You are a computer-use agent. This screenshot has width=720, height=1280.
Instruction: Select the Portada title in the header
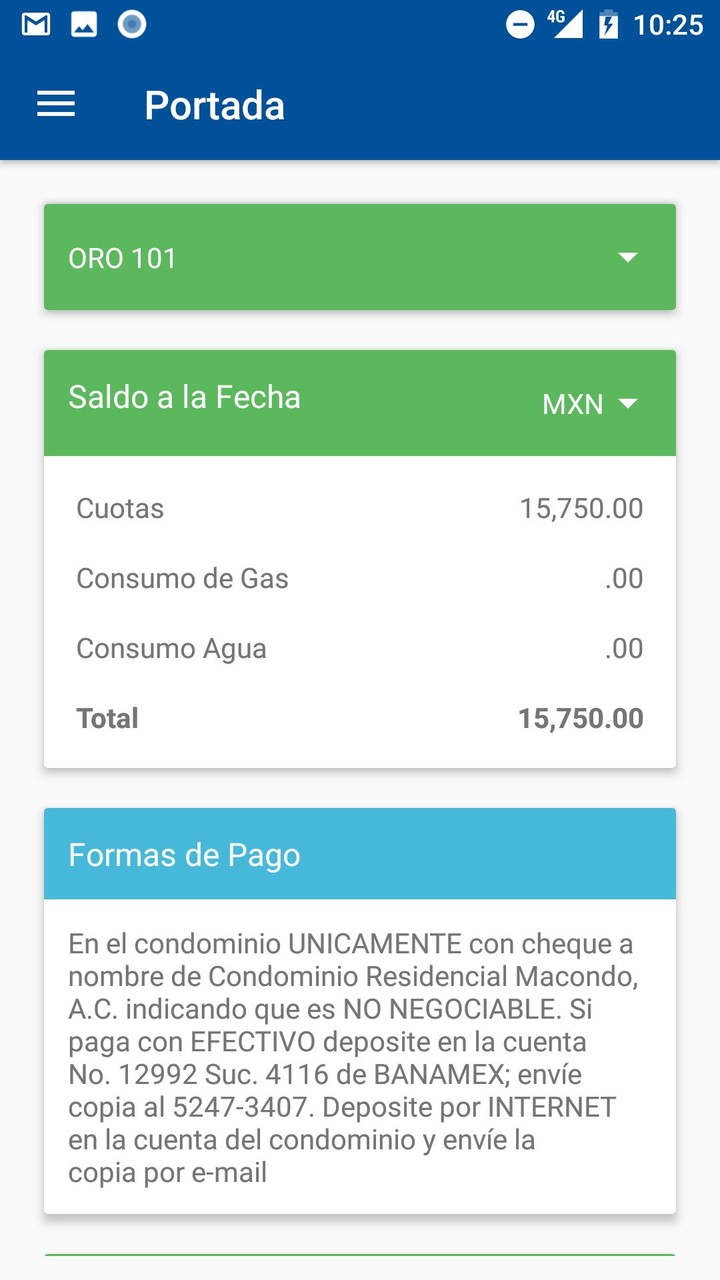click(x=215, y=104)
